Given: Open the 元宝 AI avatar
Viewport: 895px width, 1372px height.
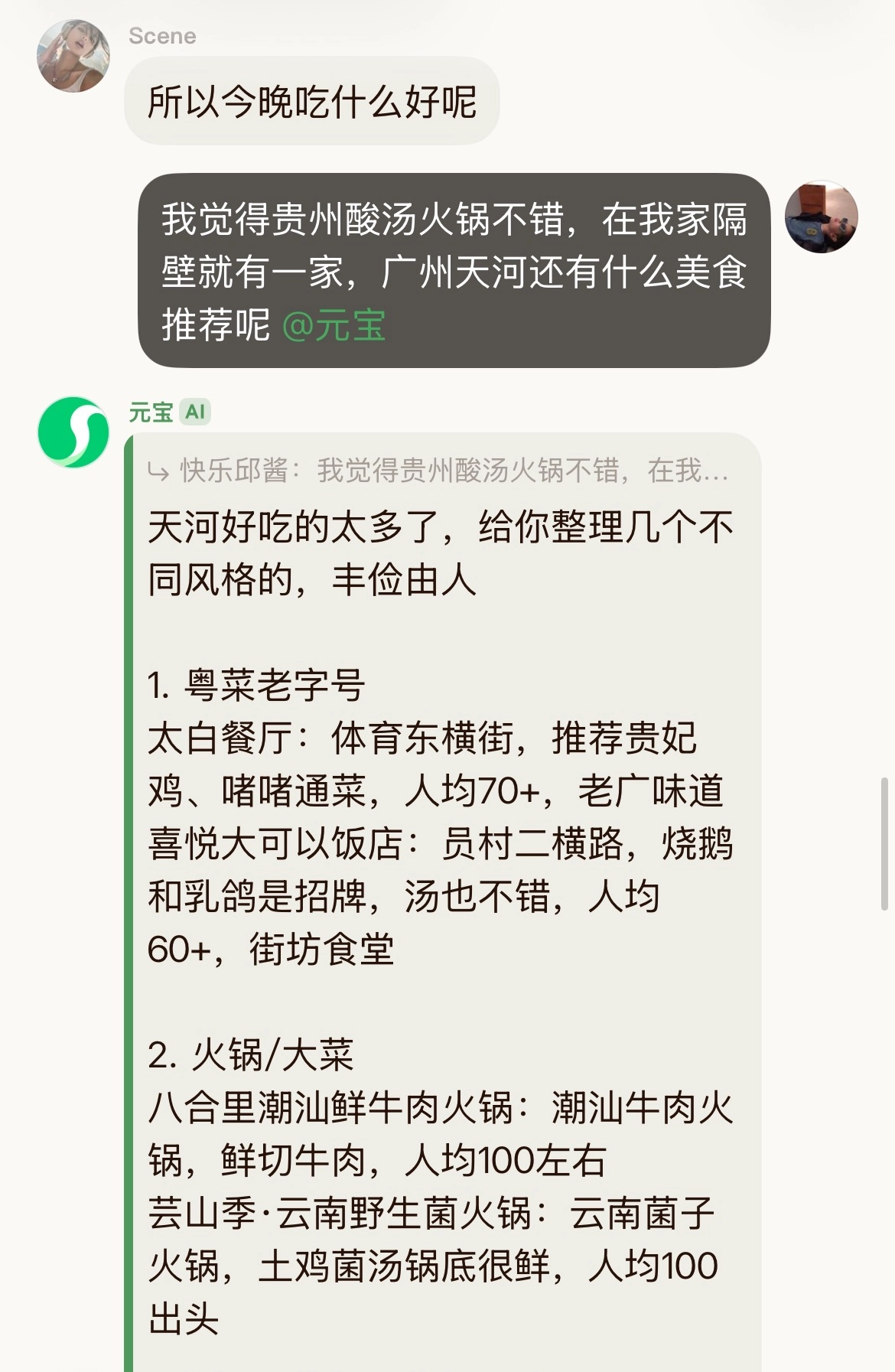Looking at the screenshot, I should [73, 432].
